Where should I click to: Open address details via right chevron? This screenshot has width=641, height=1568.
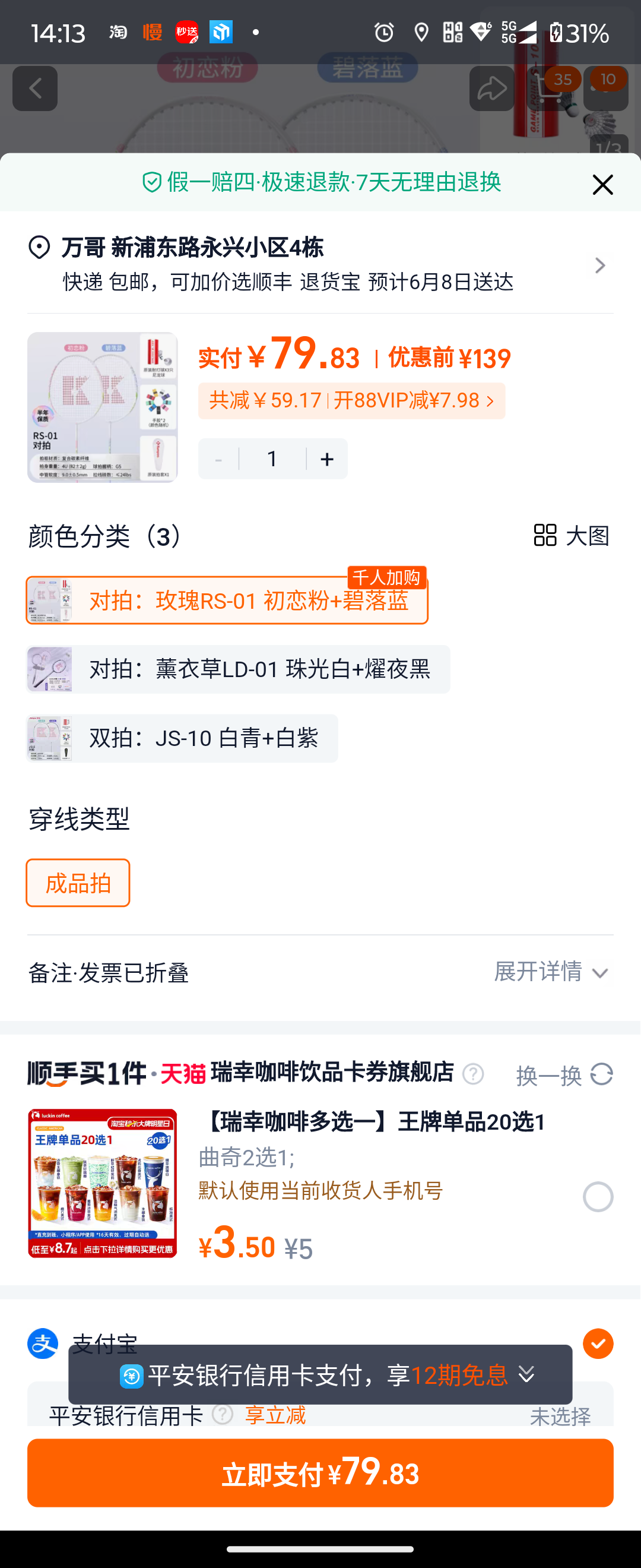tap(599, 265)
